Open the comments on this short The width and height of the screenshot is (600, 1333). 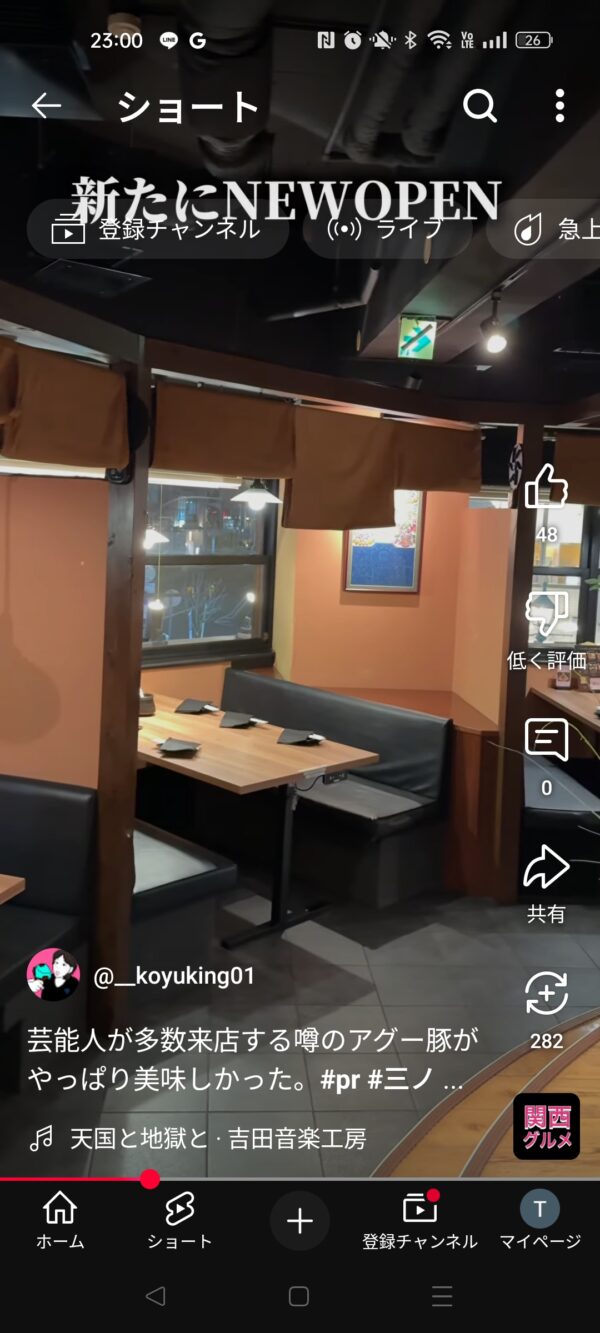(x=546, y=742)
